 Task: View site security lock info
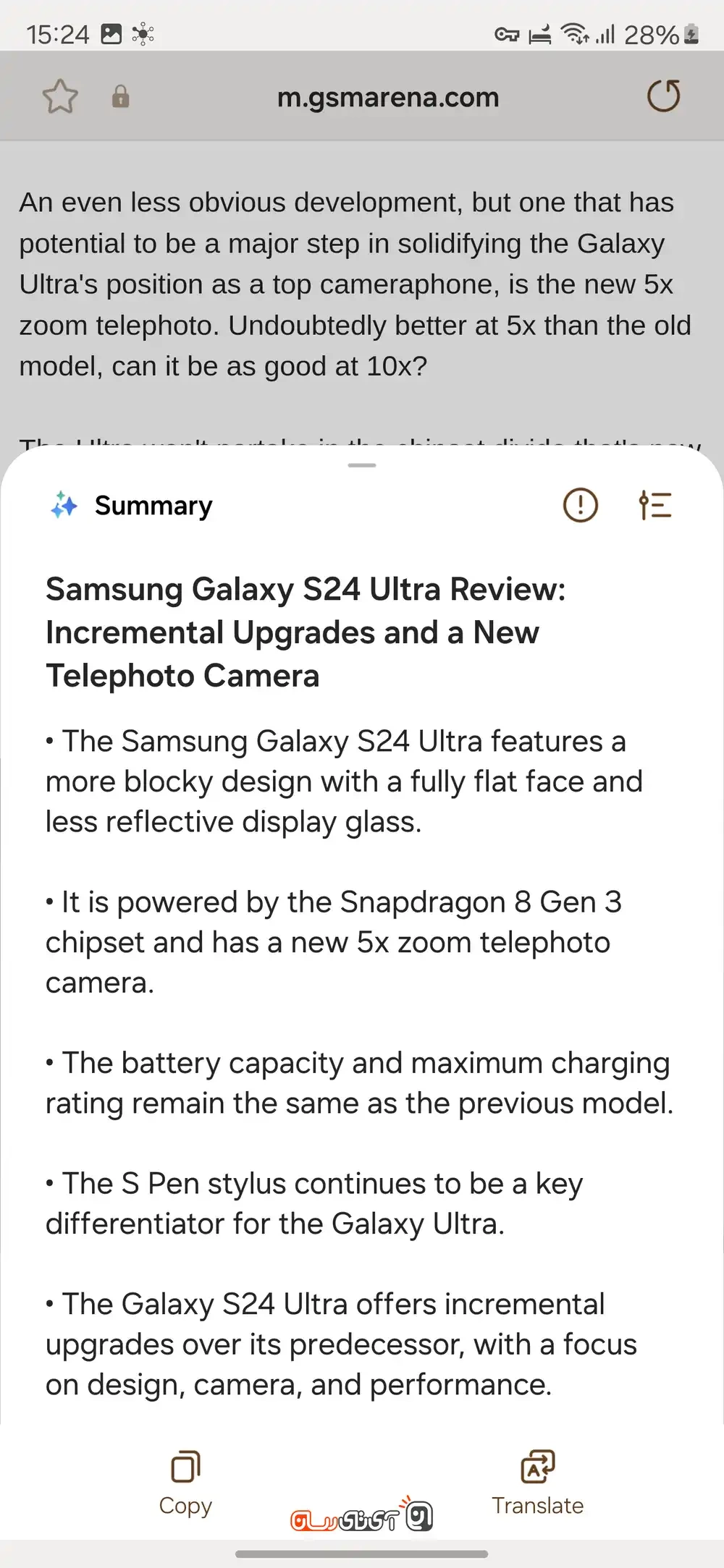click(121, 97)
